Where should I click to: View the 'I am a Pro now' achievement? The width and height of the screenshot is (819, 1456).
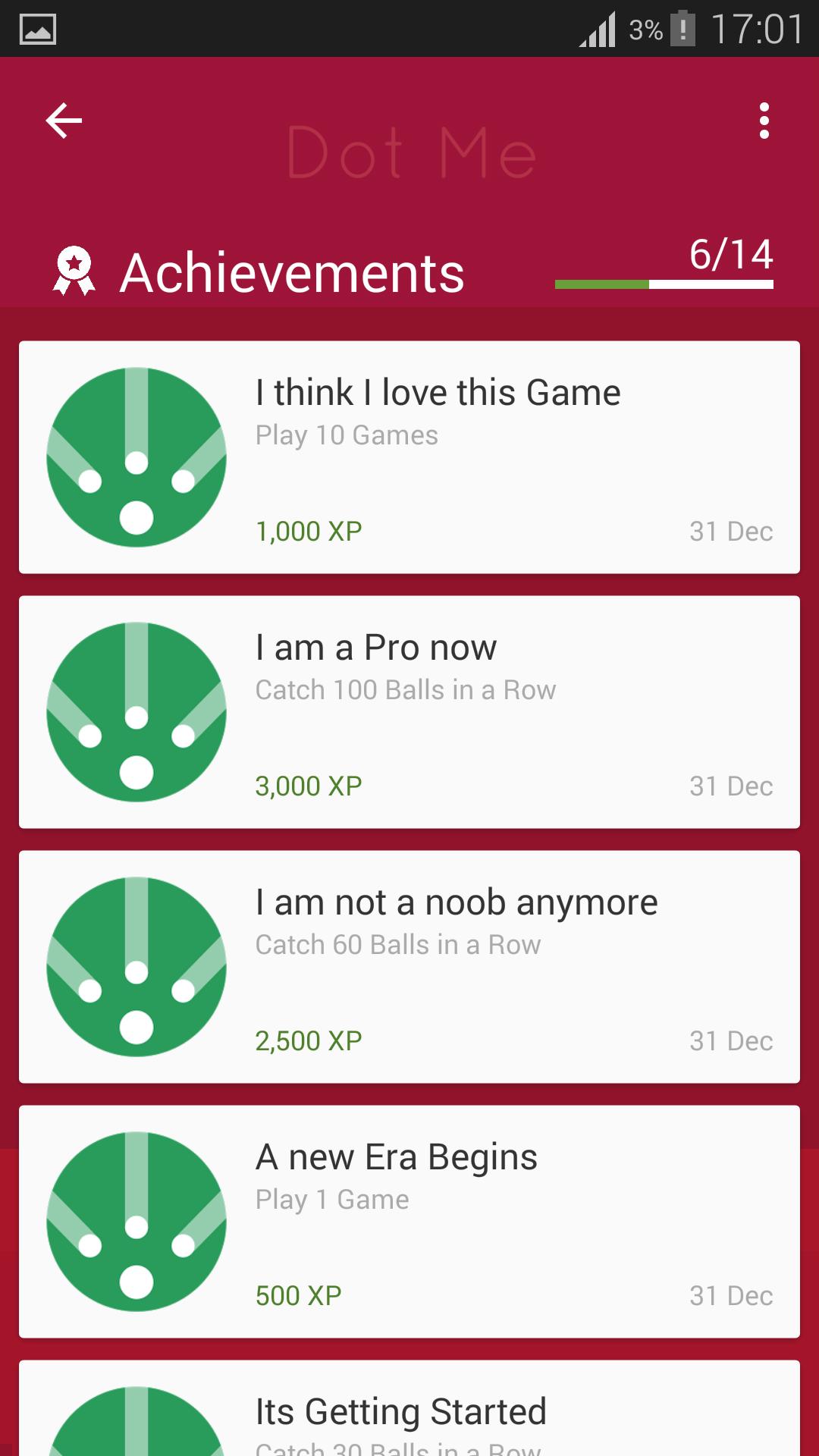pos(409,712)
